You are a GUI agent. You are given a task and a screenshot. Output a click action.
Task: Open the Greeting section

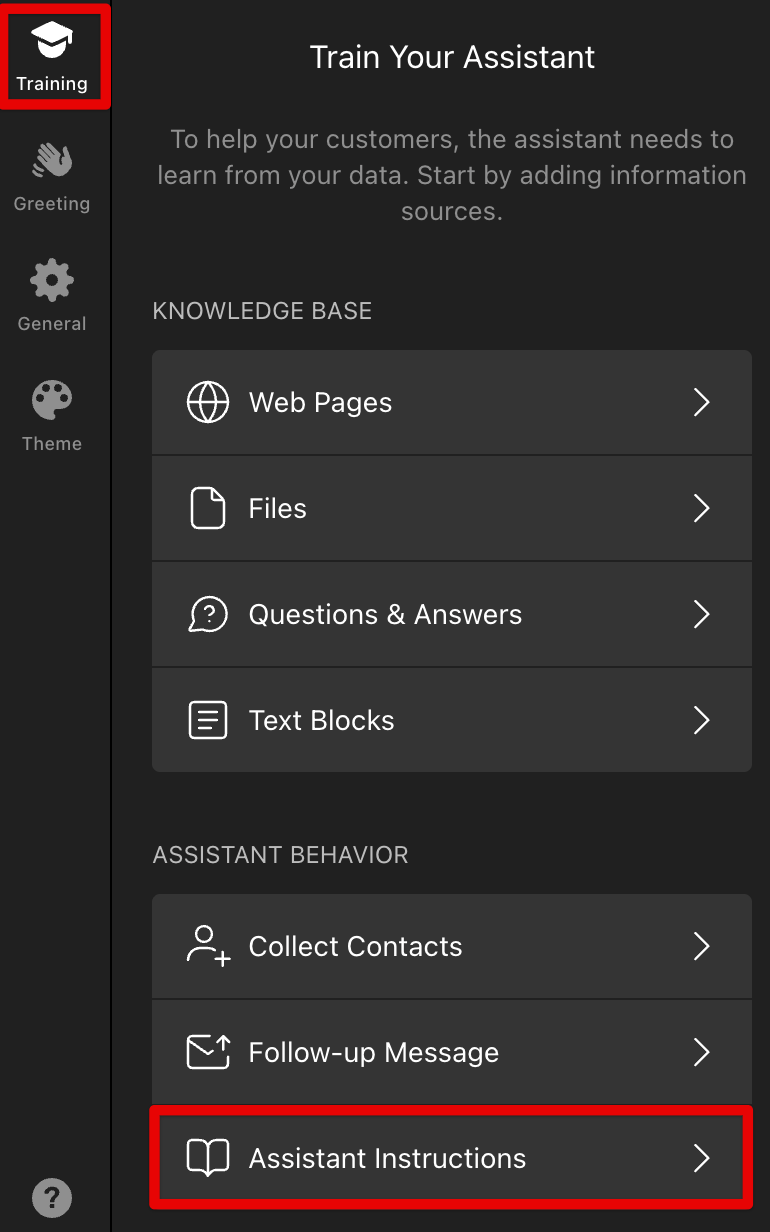pyautogui.click(x=52, y=178)
